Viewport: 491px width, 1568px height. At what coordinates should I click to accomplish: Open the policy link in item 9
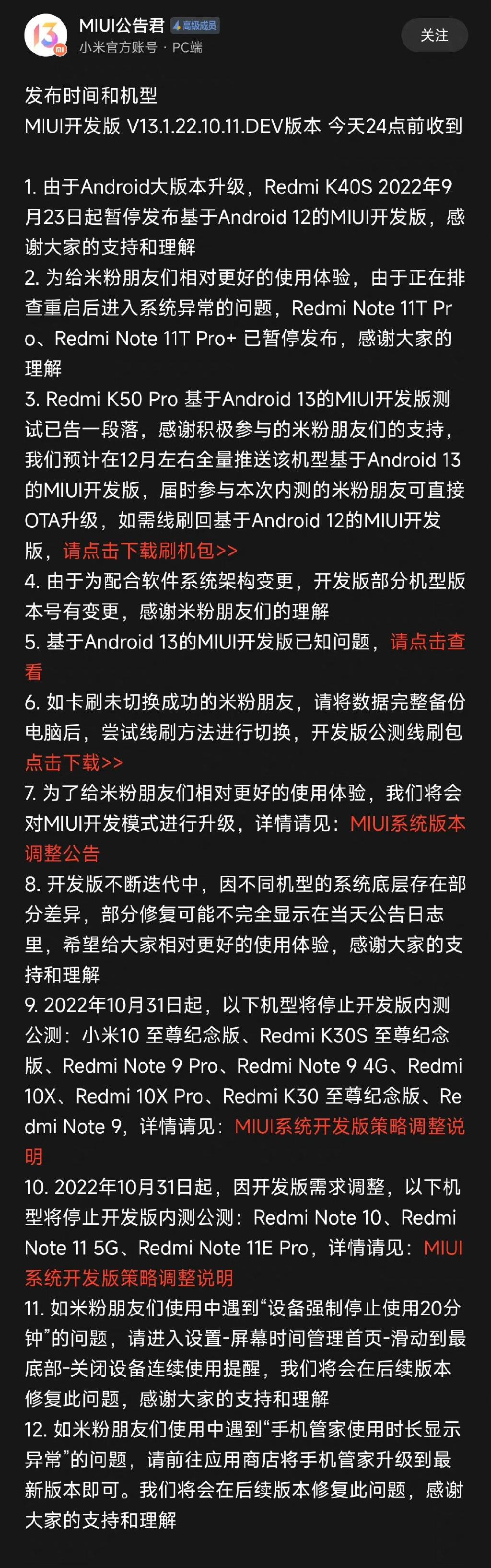click(x=349, y=1126)
